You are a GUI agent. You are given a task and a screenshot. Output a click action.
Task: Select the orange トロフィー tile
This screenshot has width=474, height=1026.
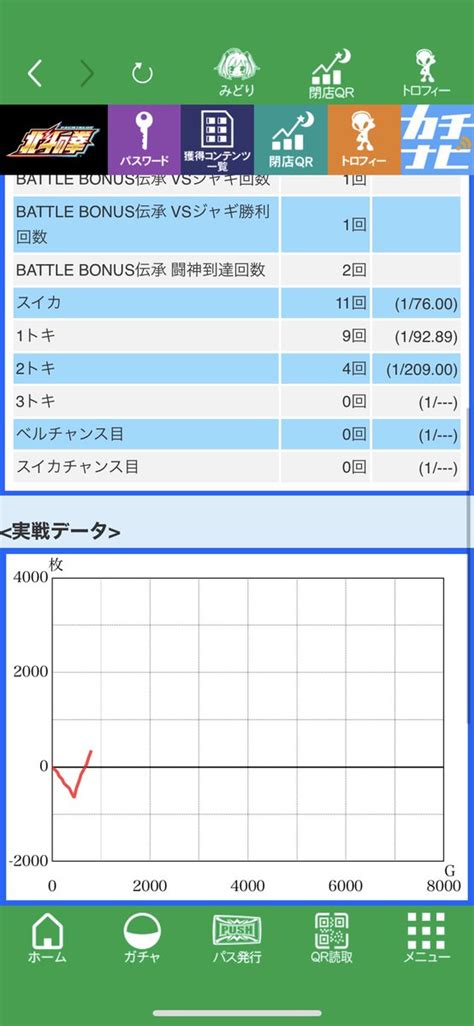pyautogui.click(x=364, y=139)
